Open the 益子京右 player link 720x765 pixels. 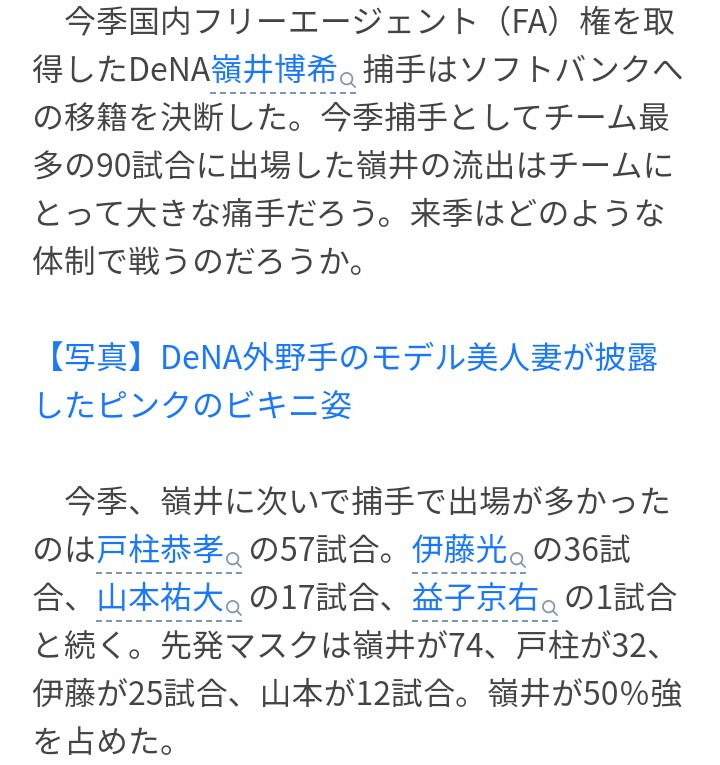(x=476, y=597)
